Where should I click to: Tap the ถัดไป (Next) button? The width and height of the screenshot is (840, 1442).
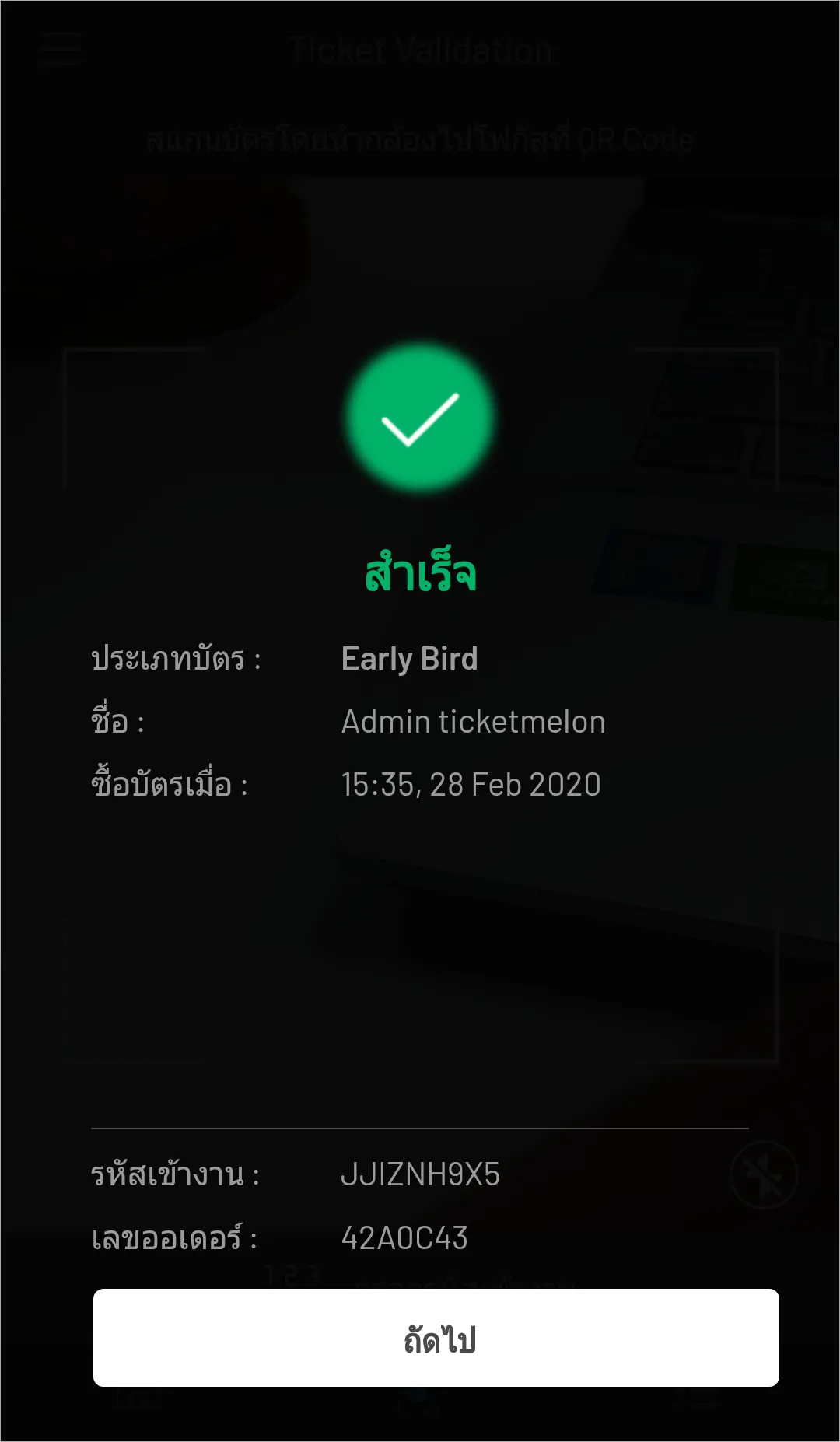click(436, 1338)
